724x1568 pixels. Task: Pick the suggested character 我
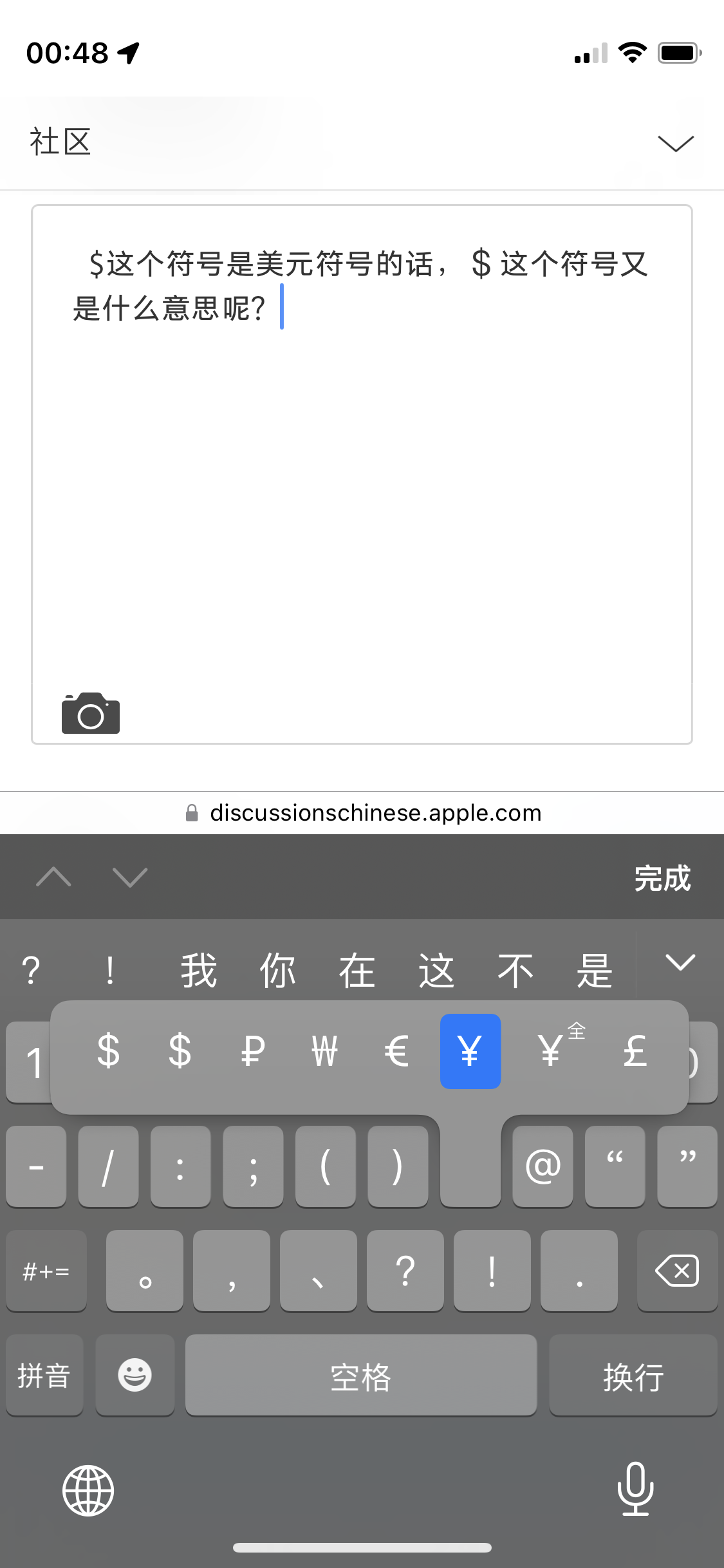coord(198,971)
